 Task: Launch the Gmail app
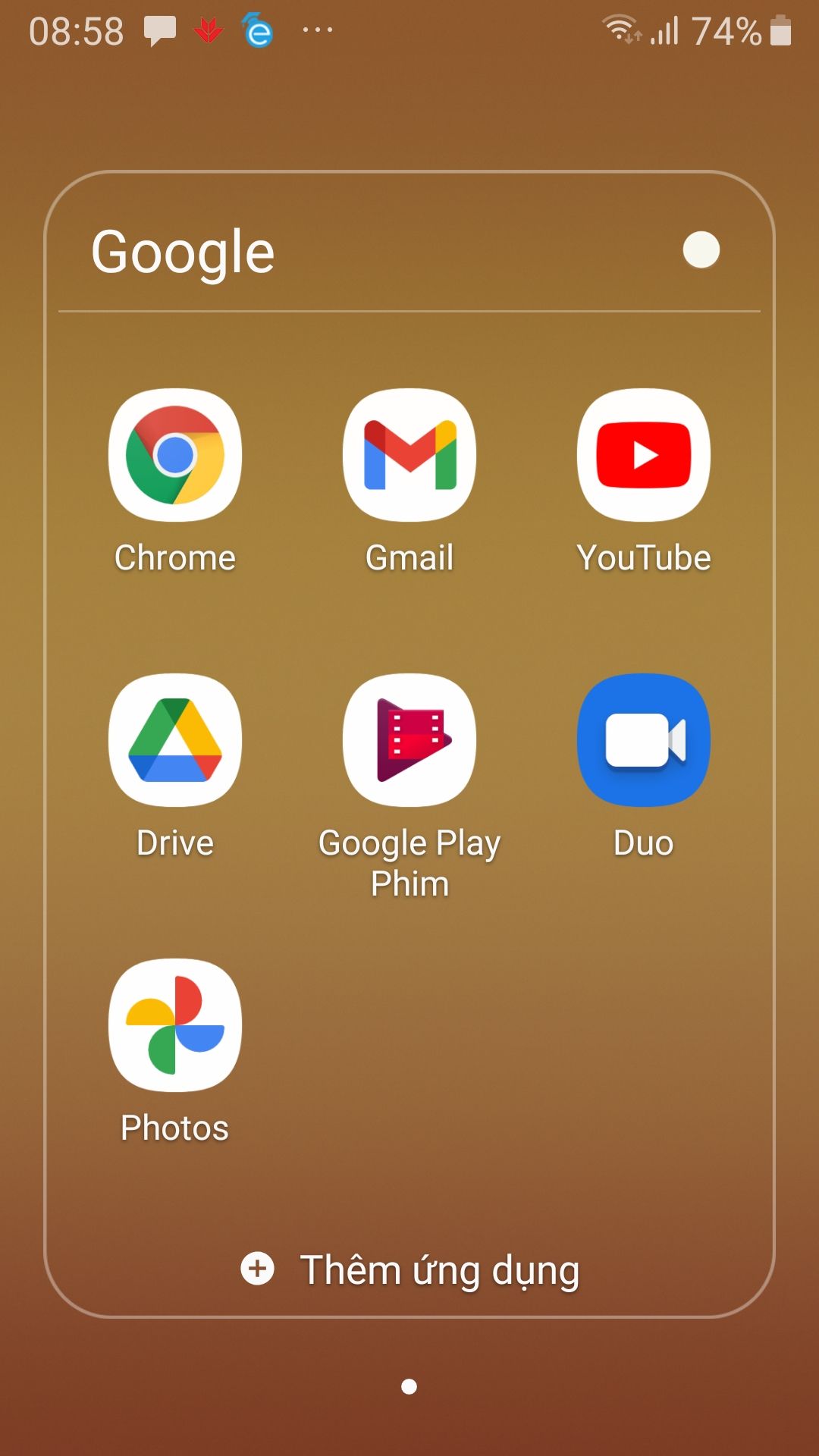pos(409,455)
